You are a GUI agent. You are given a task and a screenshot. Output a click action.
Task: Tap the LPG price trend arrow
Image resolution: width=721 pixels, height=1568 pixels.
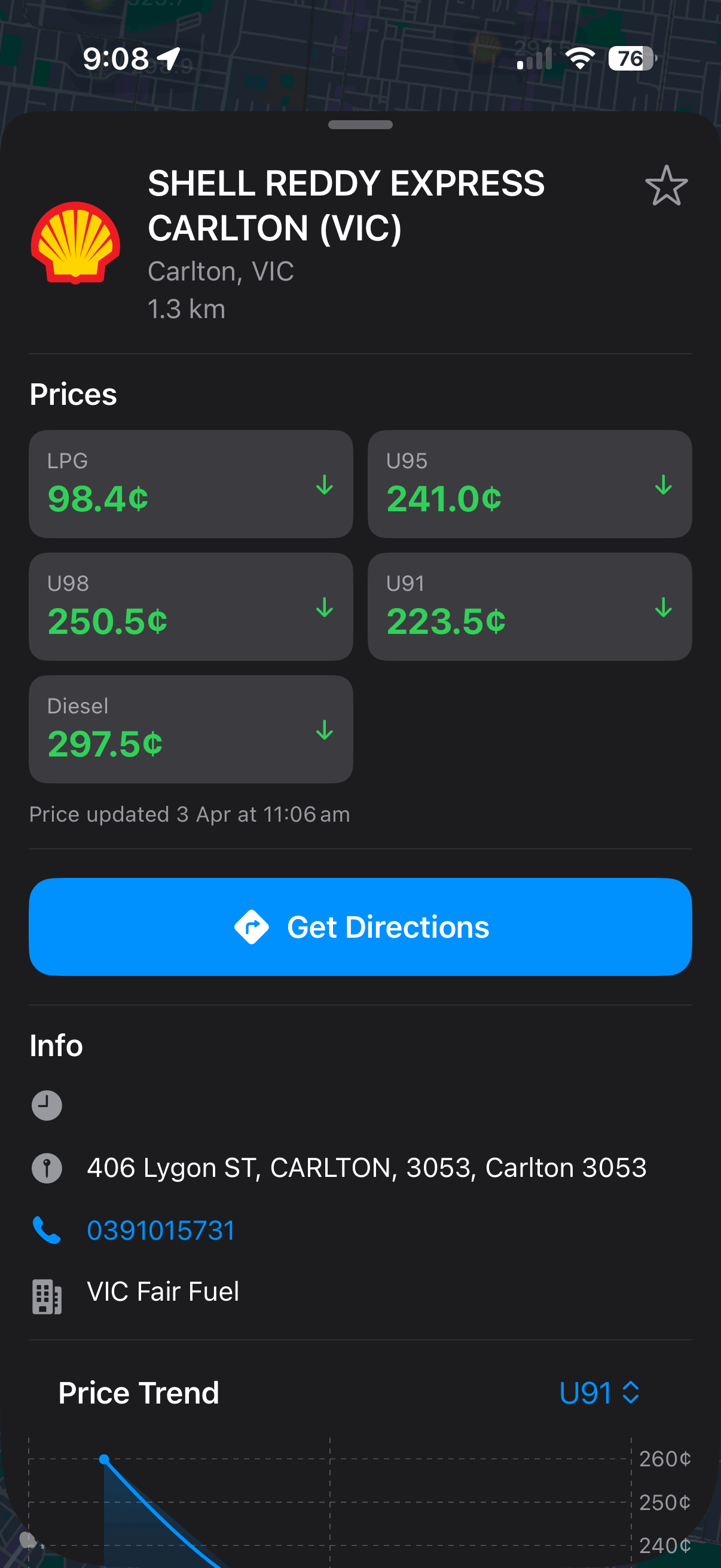325,485
